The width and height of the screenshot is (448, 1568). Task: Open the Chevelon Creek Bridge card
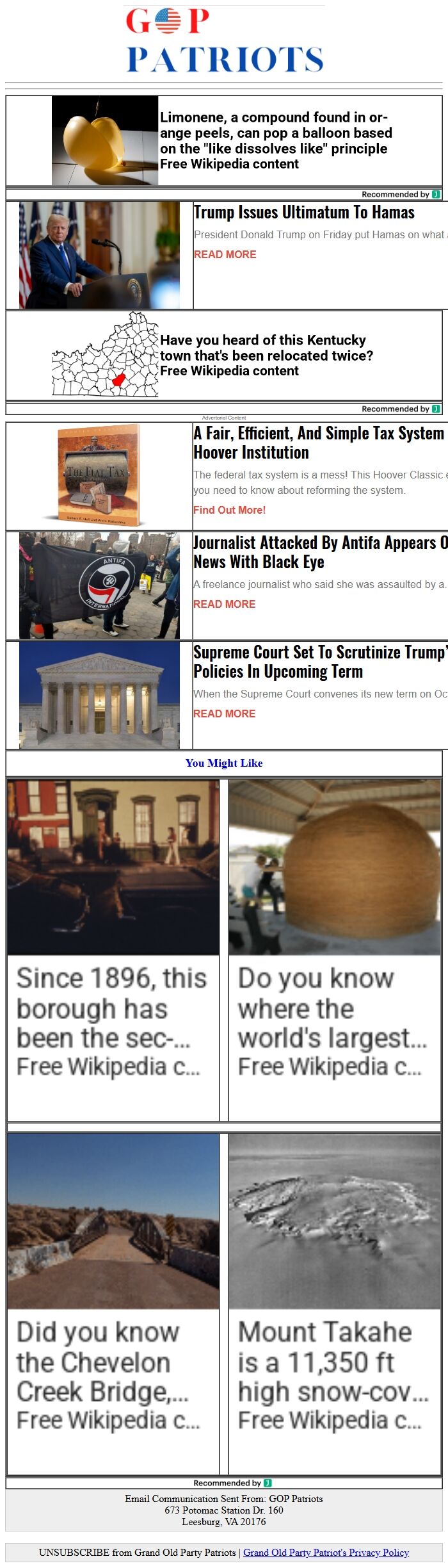click(x=113, y=1303)
